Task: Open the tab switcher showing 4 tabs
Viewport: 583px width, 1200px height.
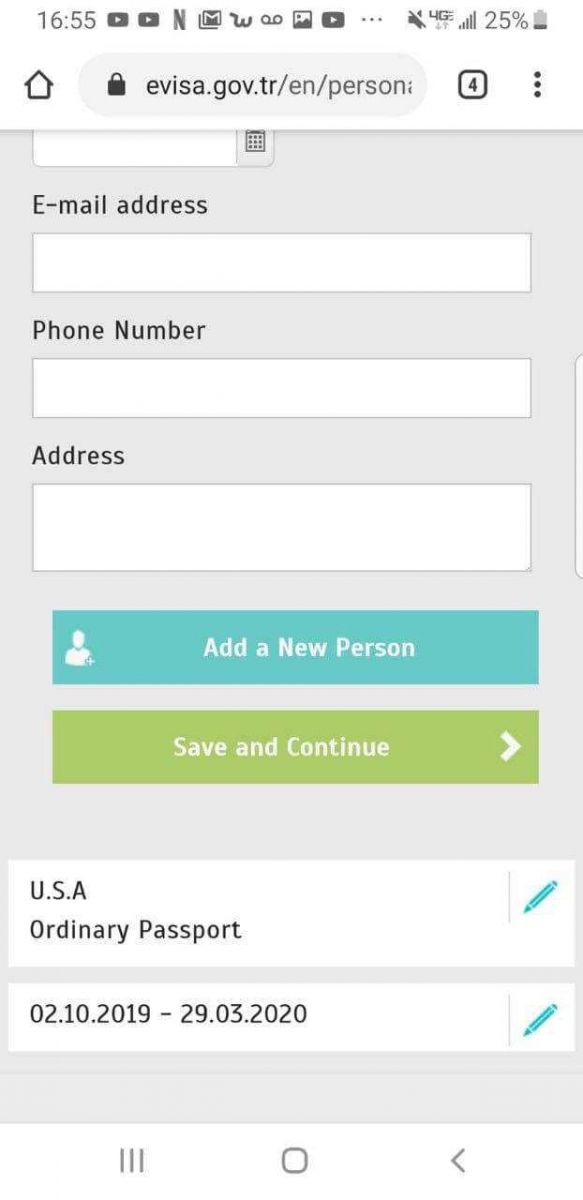Action: (x=472, y=86)
